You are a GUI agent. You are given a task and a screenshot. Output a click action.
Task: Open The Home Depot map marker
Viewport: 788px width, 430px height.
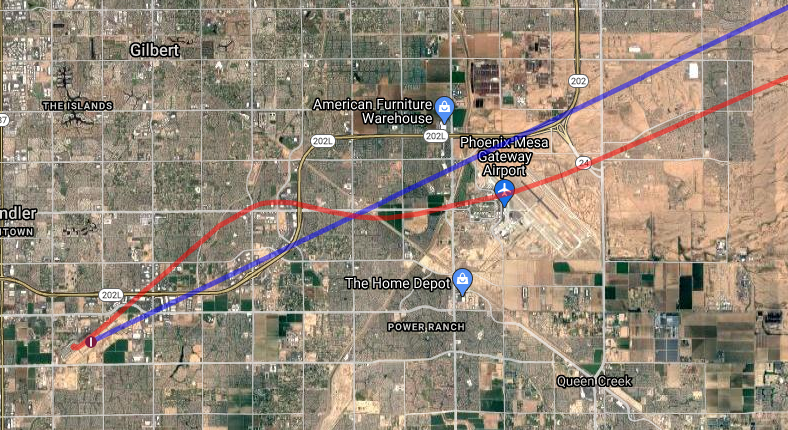pos(462,280)
